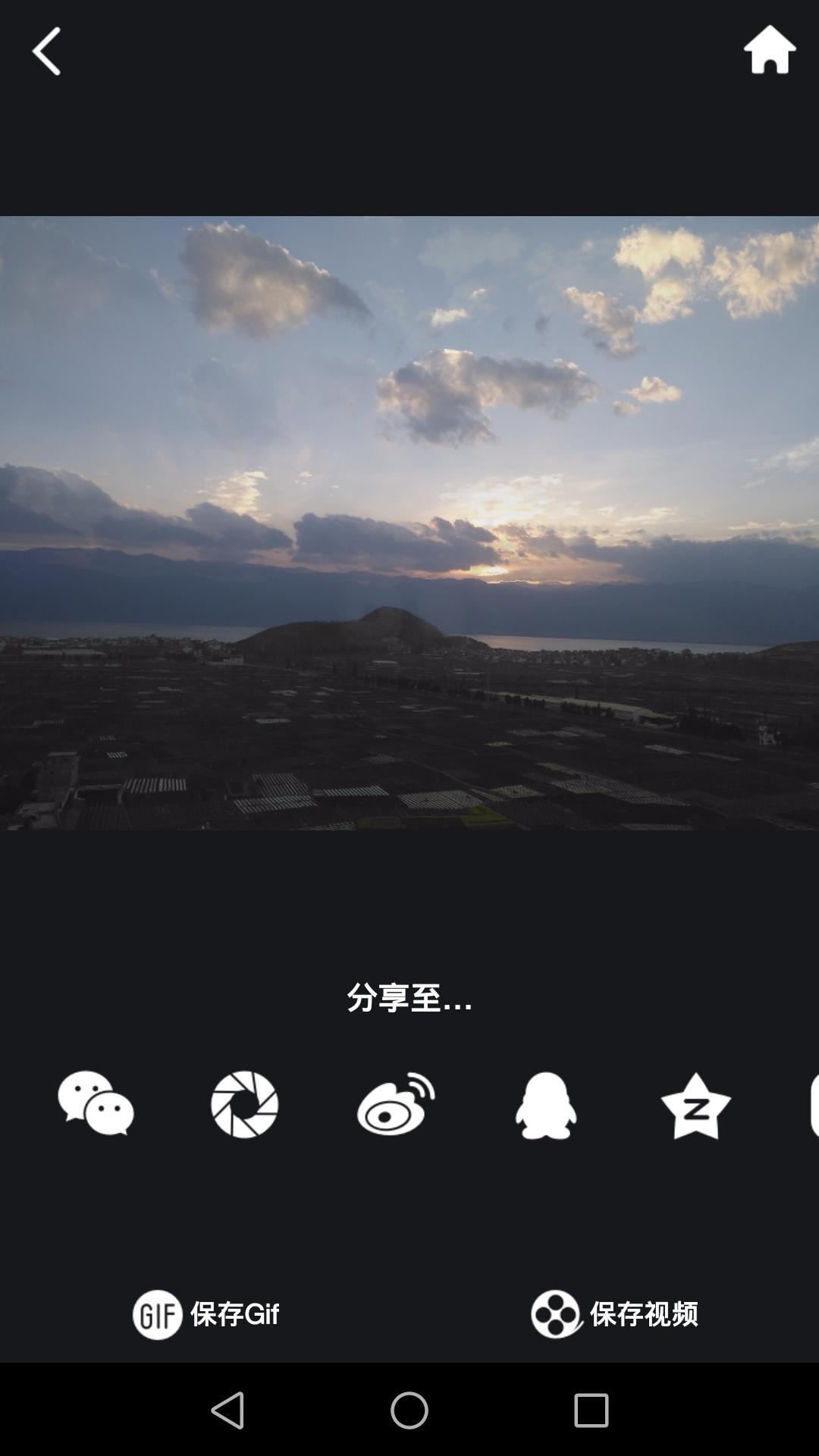The width and height of the screenshot is (819, 1456).
Task: Tap the film reel save-video icon
Action: tap(556, 1309)
